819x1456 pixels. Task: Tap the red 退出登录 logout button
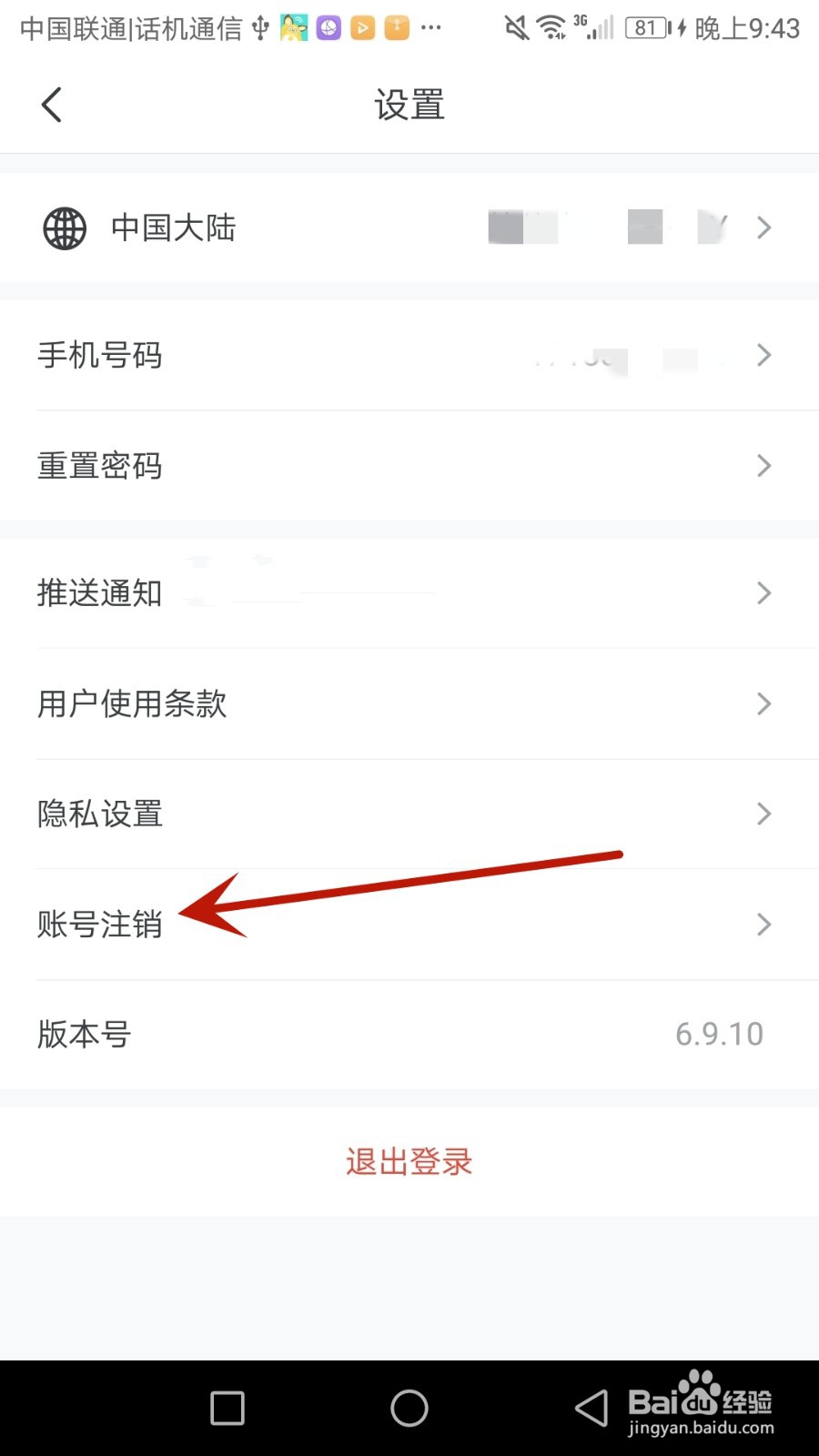point(409,1160)
